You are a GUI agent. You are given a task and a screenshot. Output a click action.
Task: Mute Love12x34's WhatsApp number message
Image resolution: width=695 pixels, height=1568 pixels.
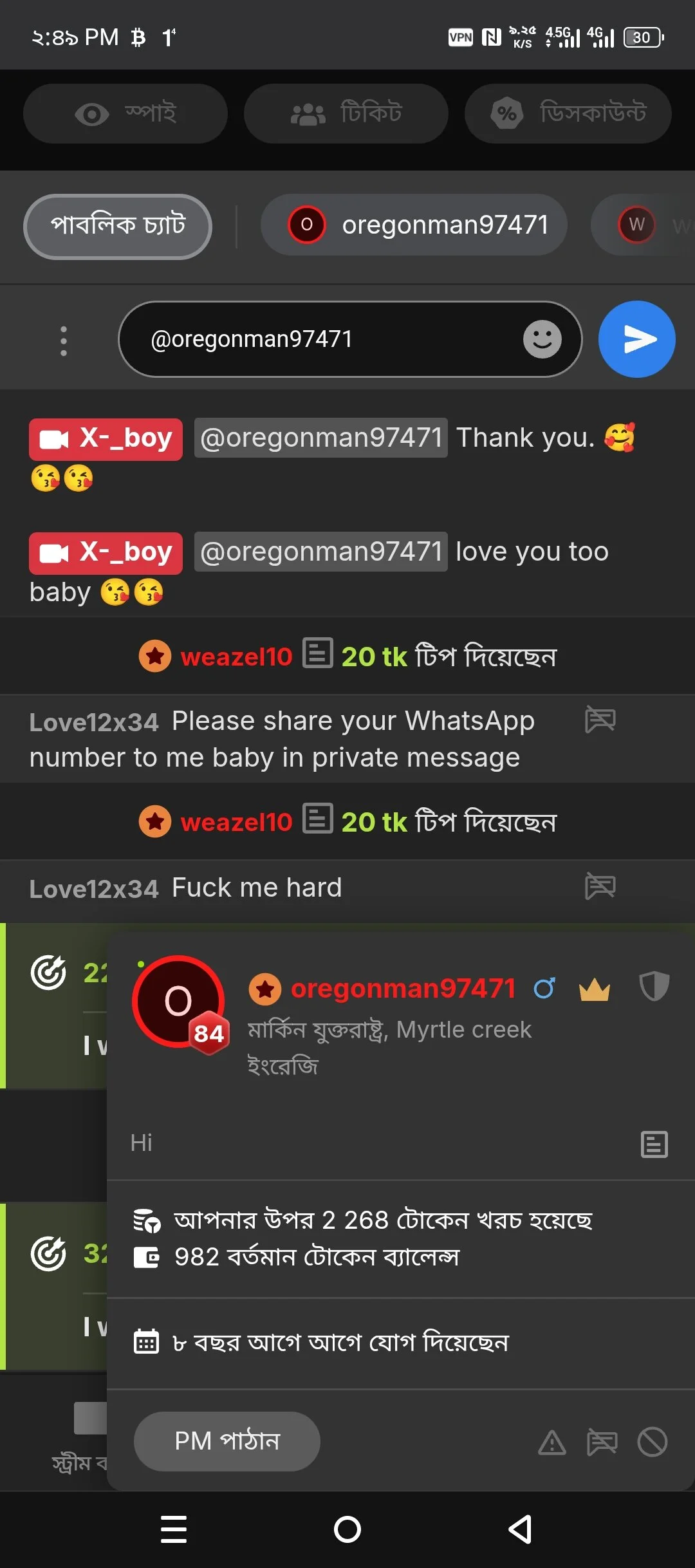point(600,720)
